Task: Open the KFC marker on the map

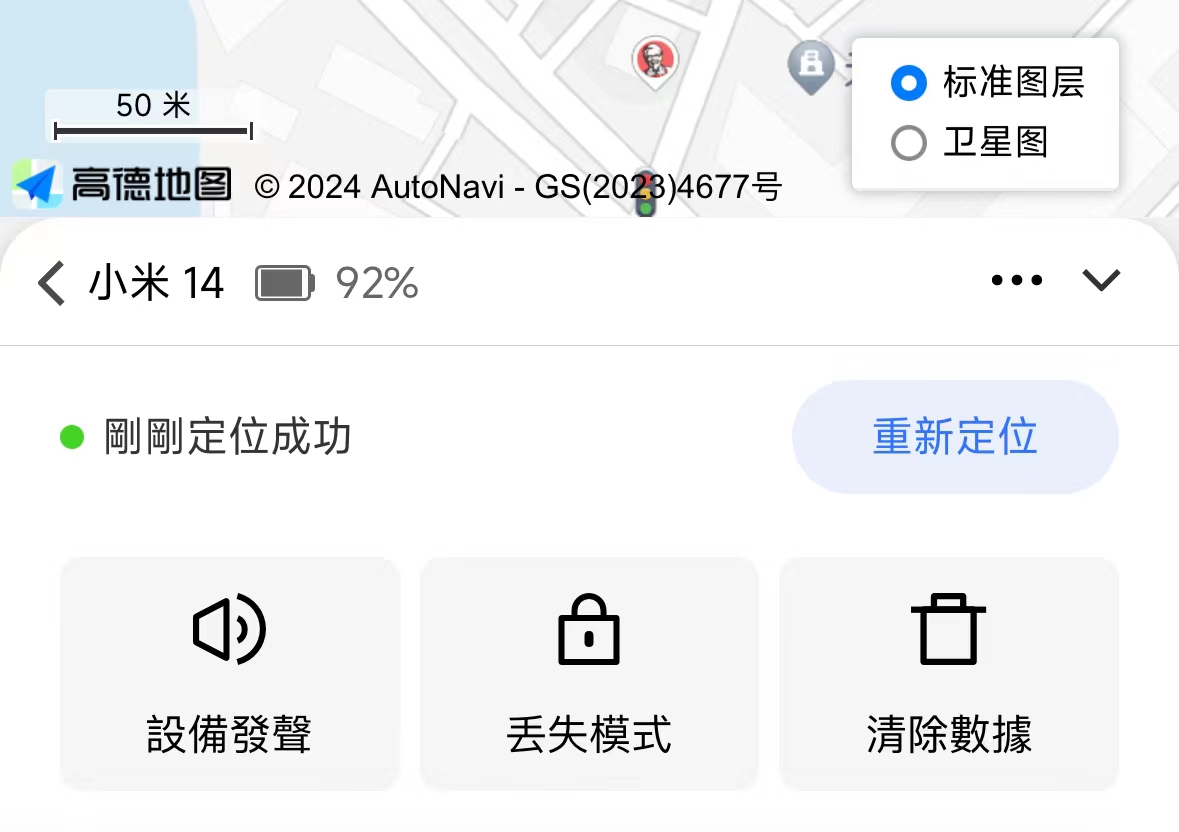Action: tap(655, 61)
